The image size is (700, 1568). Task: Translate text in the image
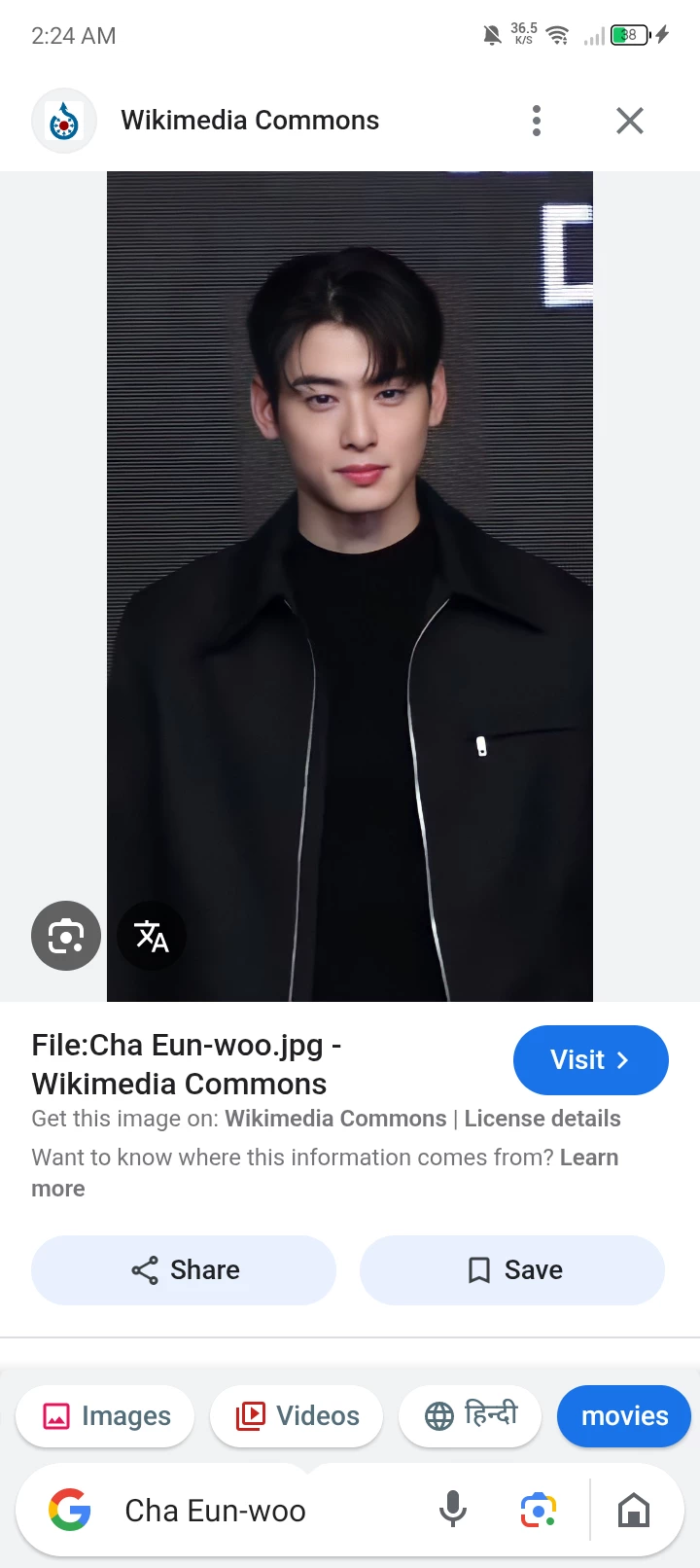[152, 936]
